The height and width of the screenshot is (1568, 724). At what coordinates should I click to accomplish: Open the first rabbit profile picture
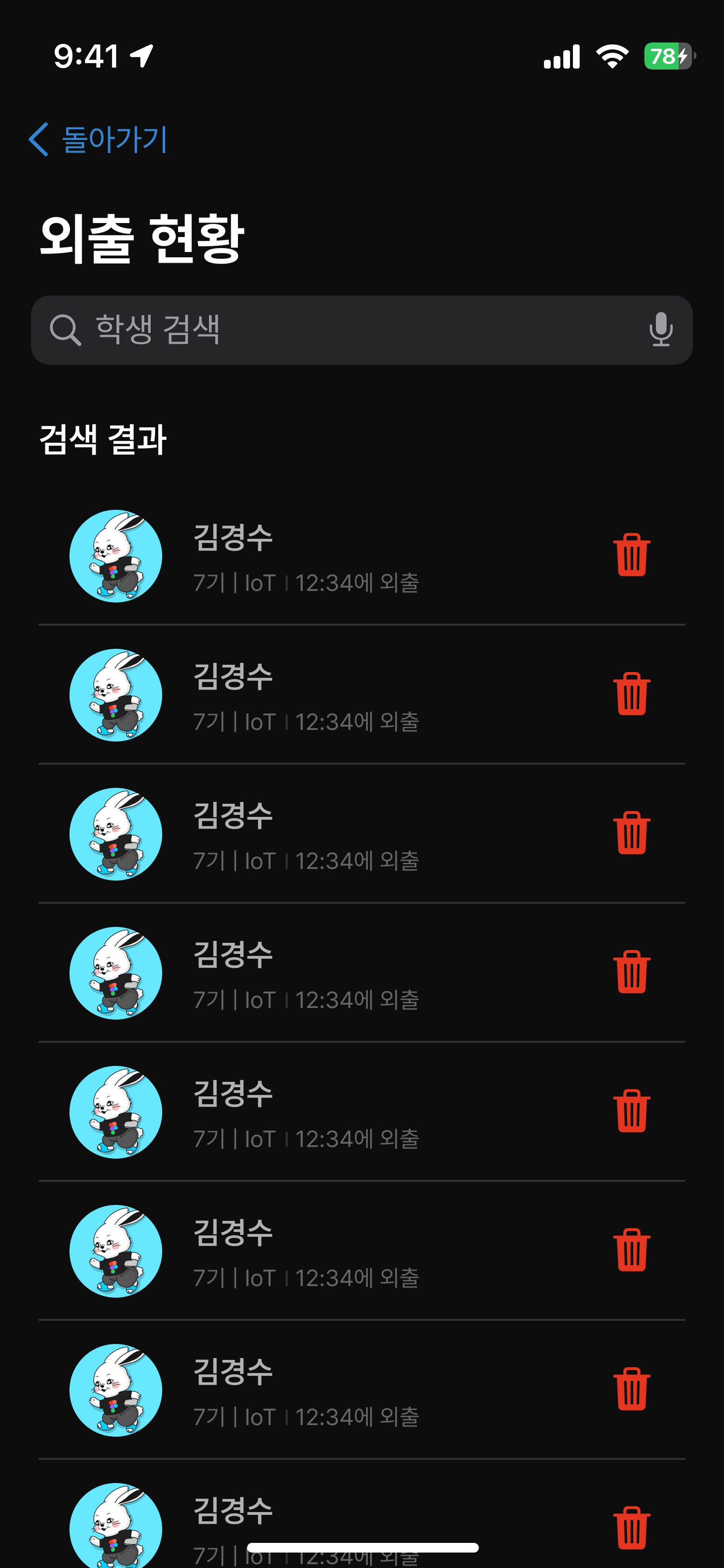pos(115,555)
